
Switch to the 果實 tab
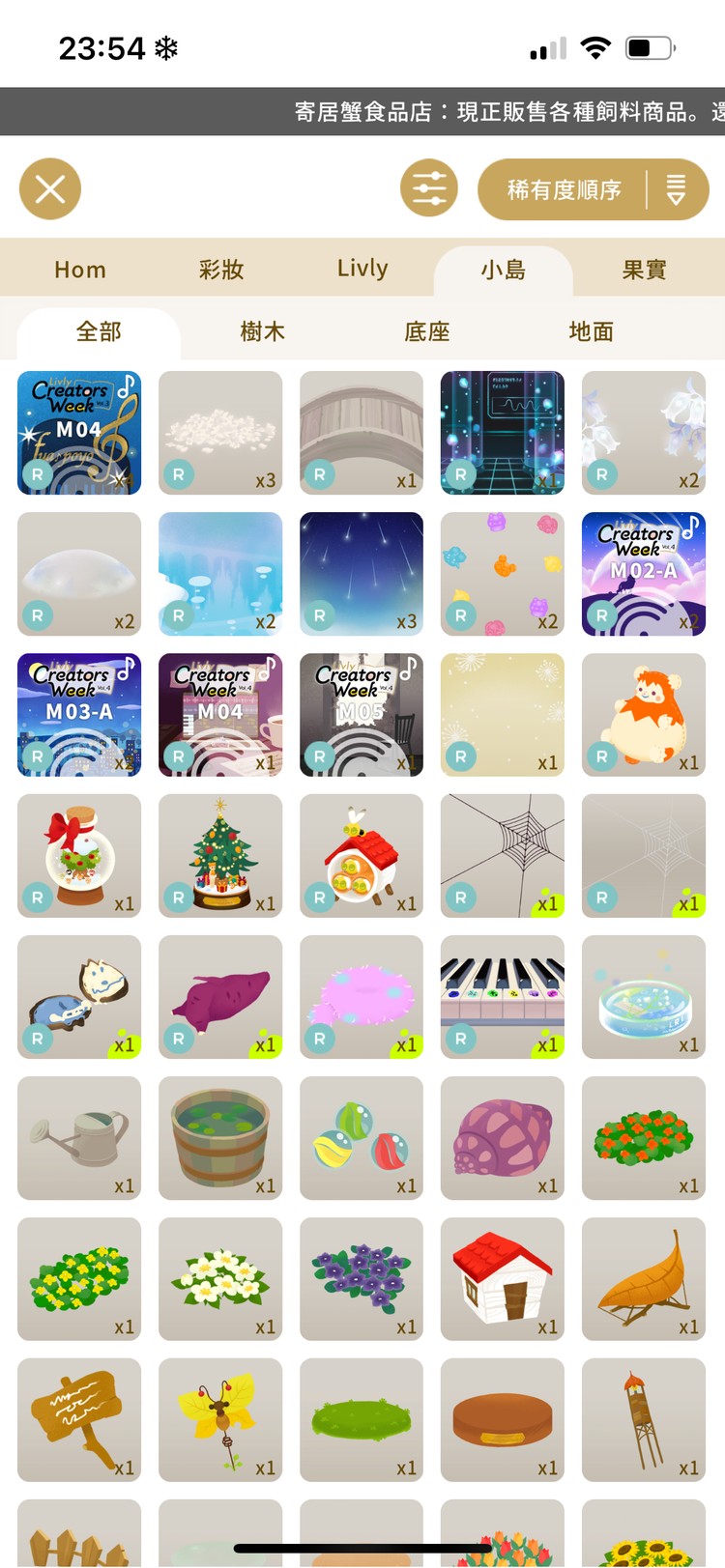(x=644, y=270)
